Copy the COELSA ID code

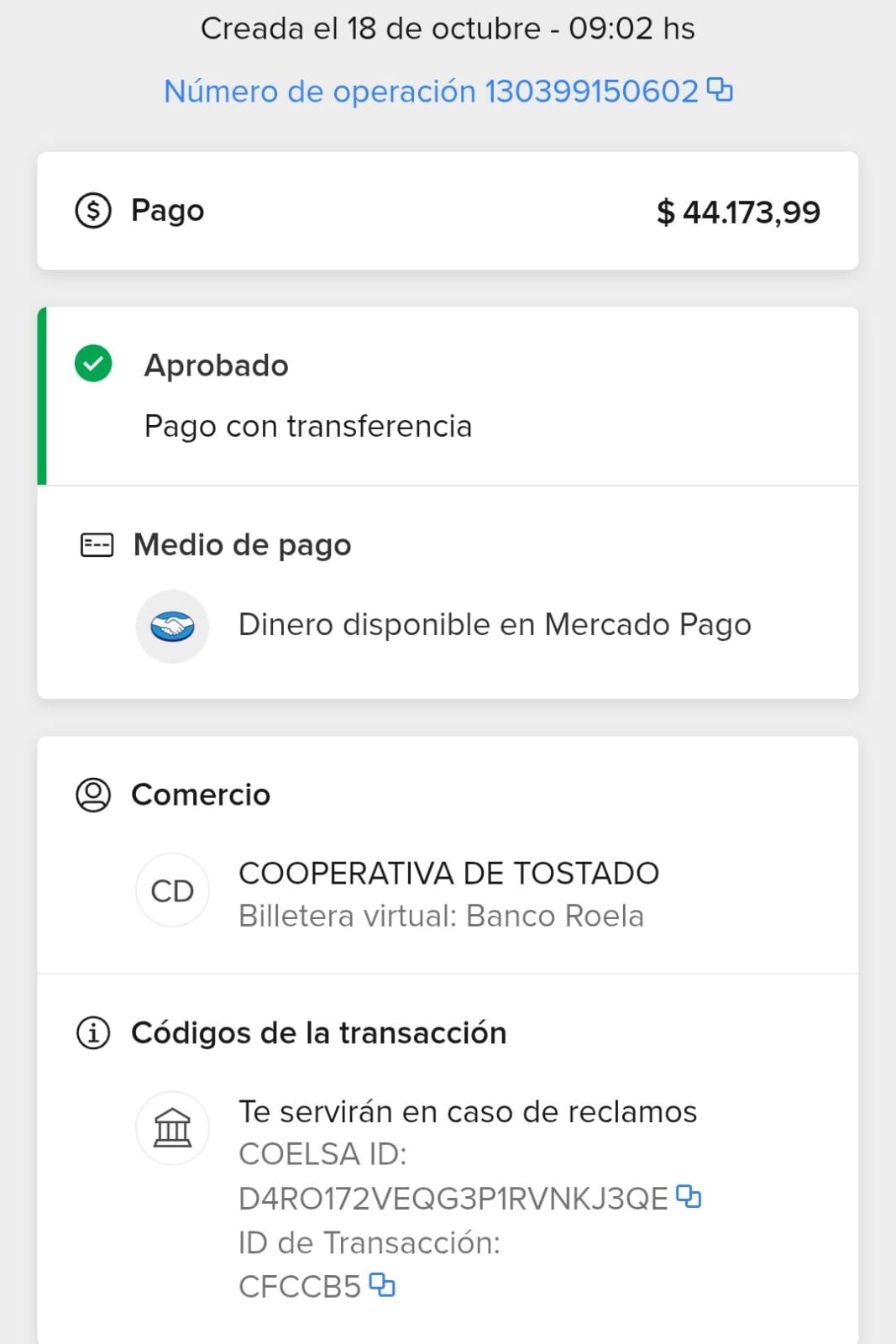point(689,1196)
